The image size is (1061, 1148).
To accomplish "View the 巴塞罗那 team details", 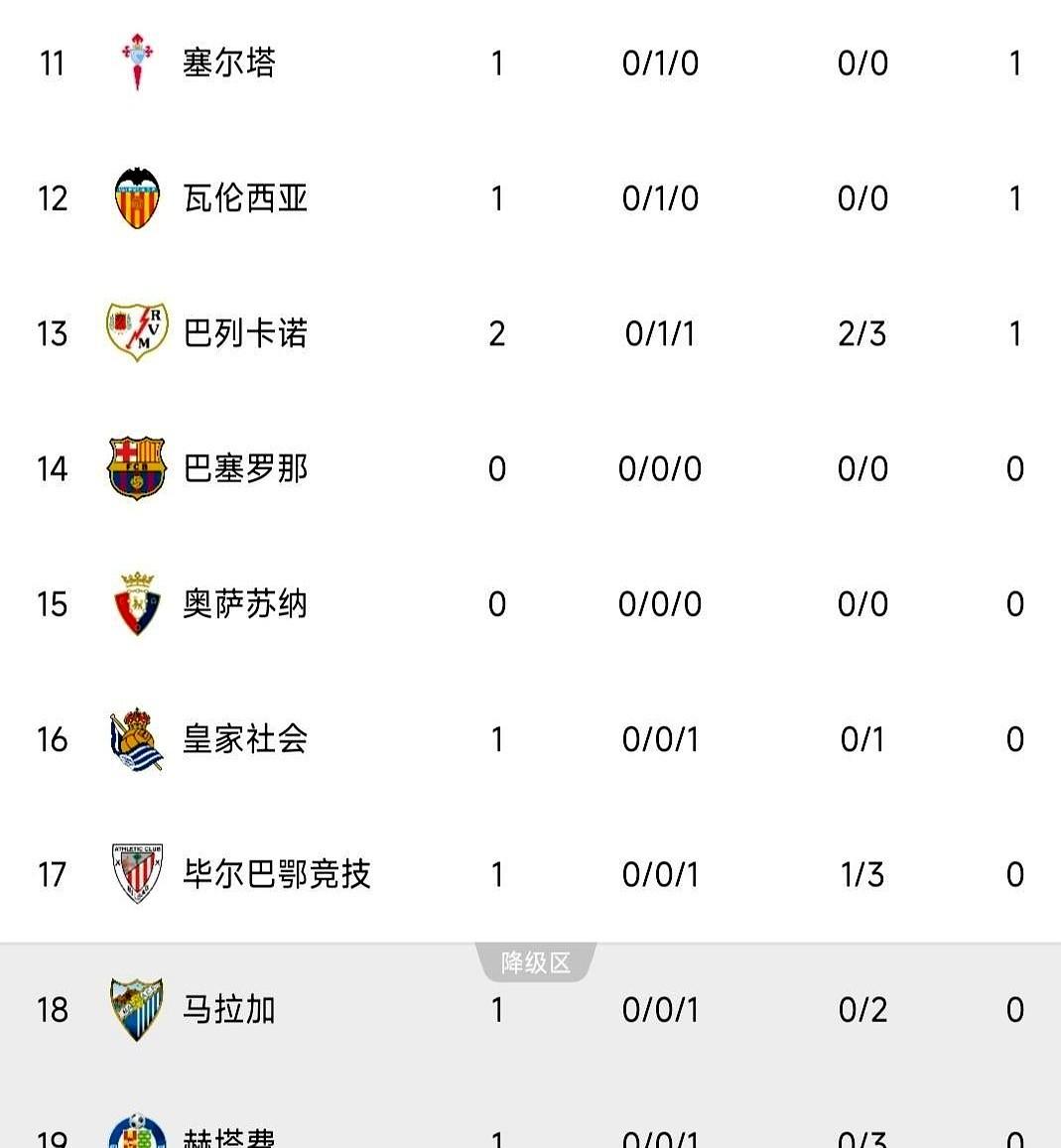I will coord(530,468).
